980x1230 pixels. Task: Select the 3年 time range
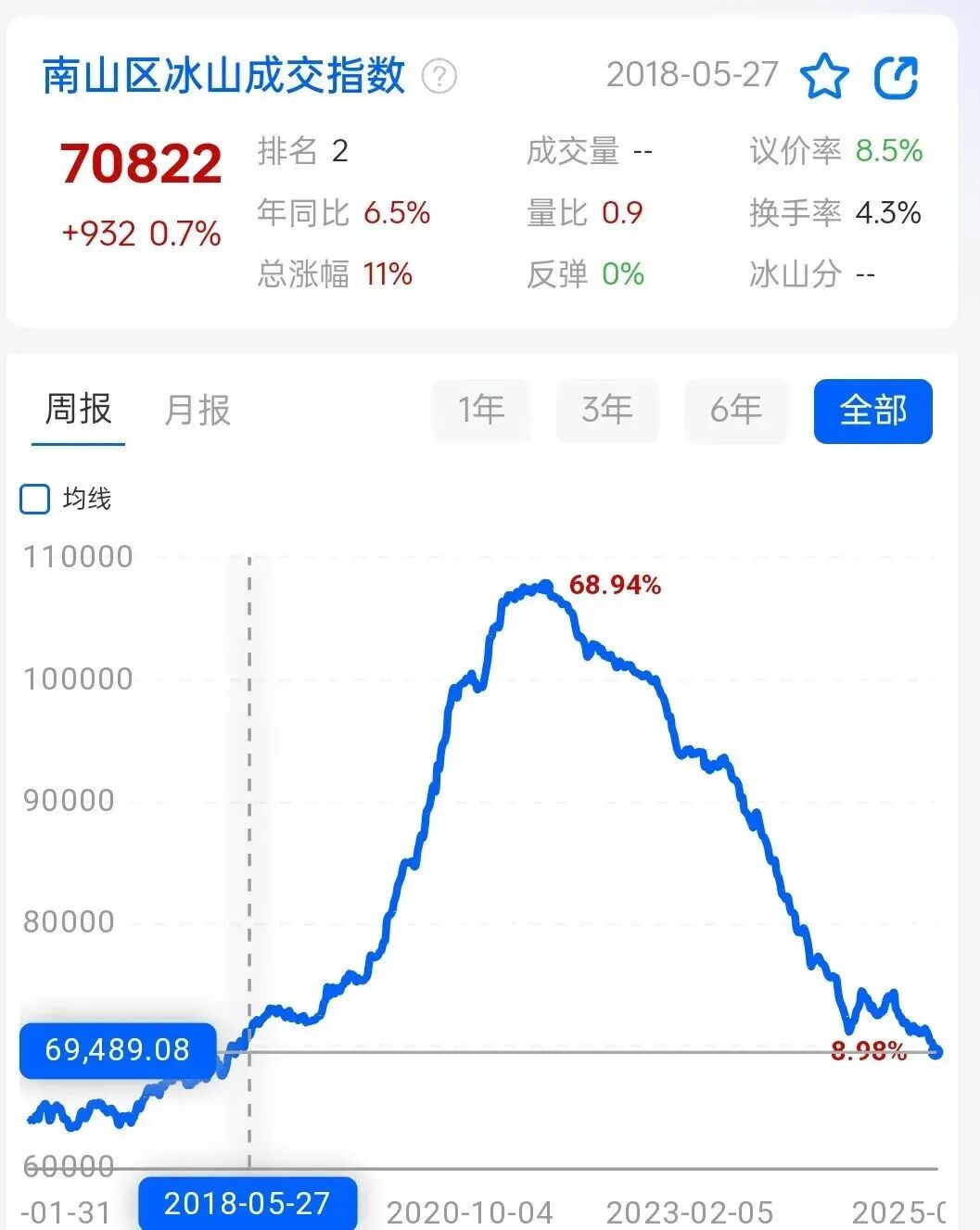(x=607, y=410)
